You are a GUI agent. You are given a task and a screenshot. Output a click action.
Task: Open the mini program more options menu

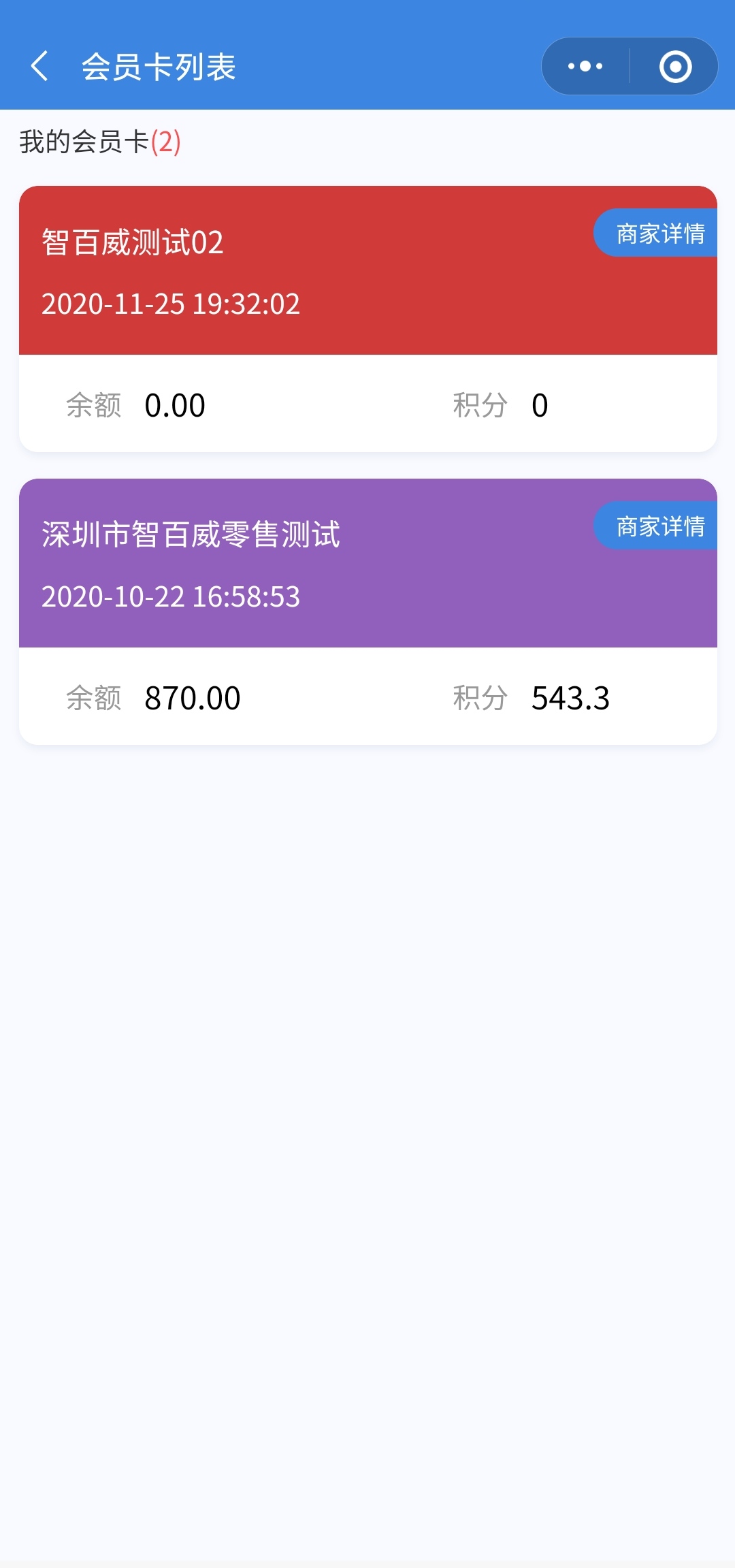[x=585, y=67]
